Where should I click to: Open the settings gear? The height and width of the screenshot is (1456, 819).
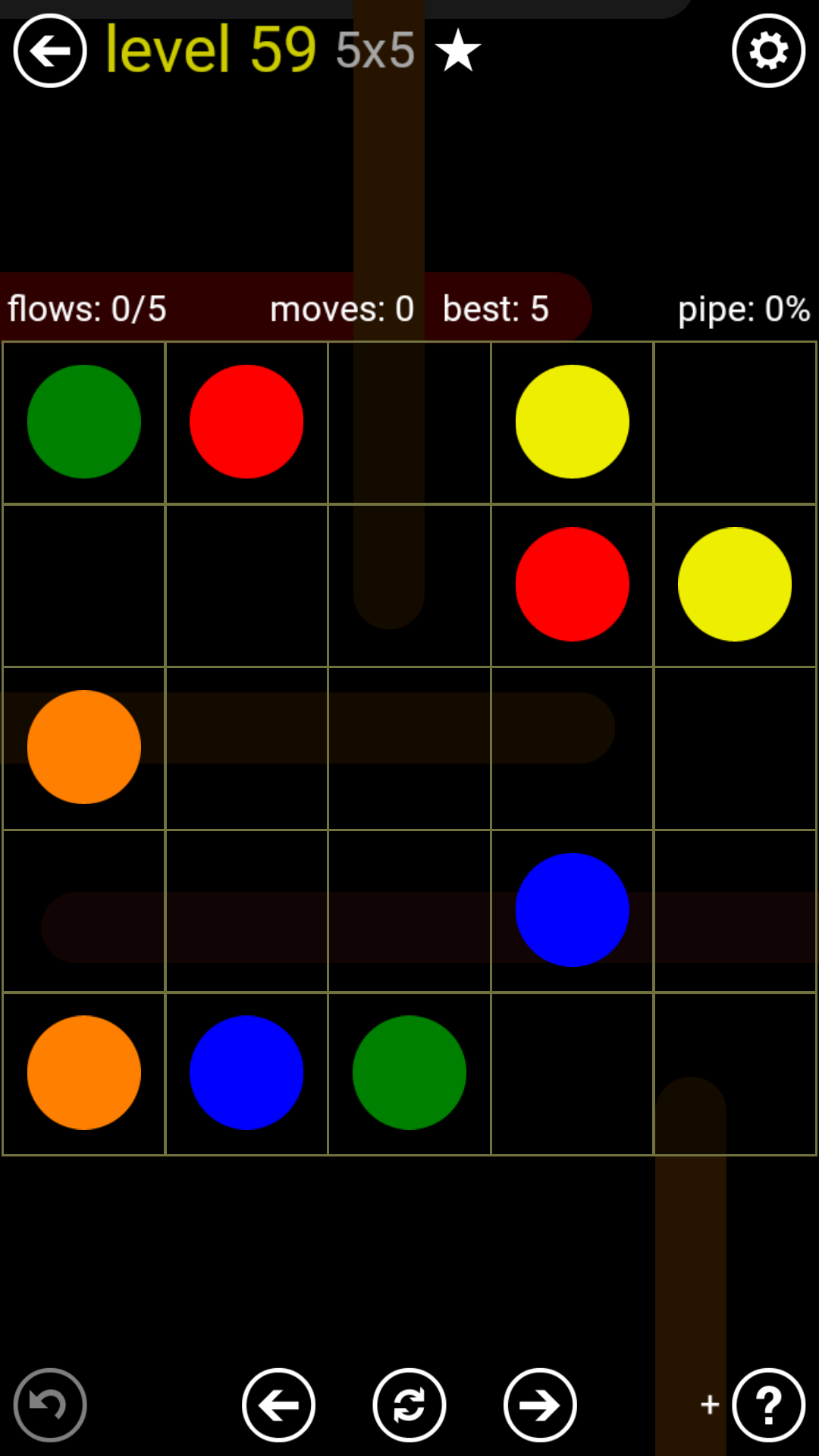[768, 51]
